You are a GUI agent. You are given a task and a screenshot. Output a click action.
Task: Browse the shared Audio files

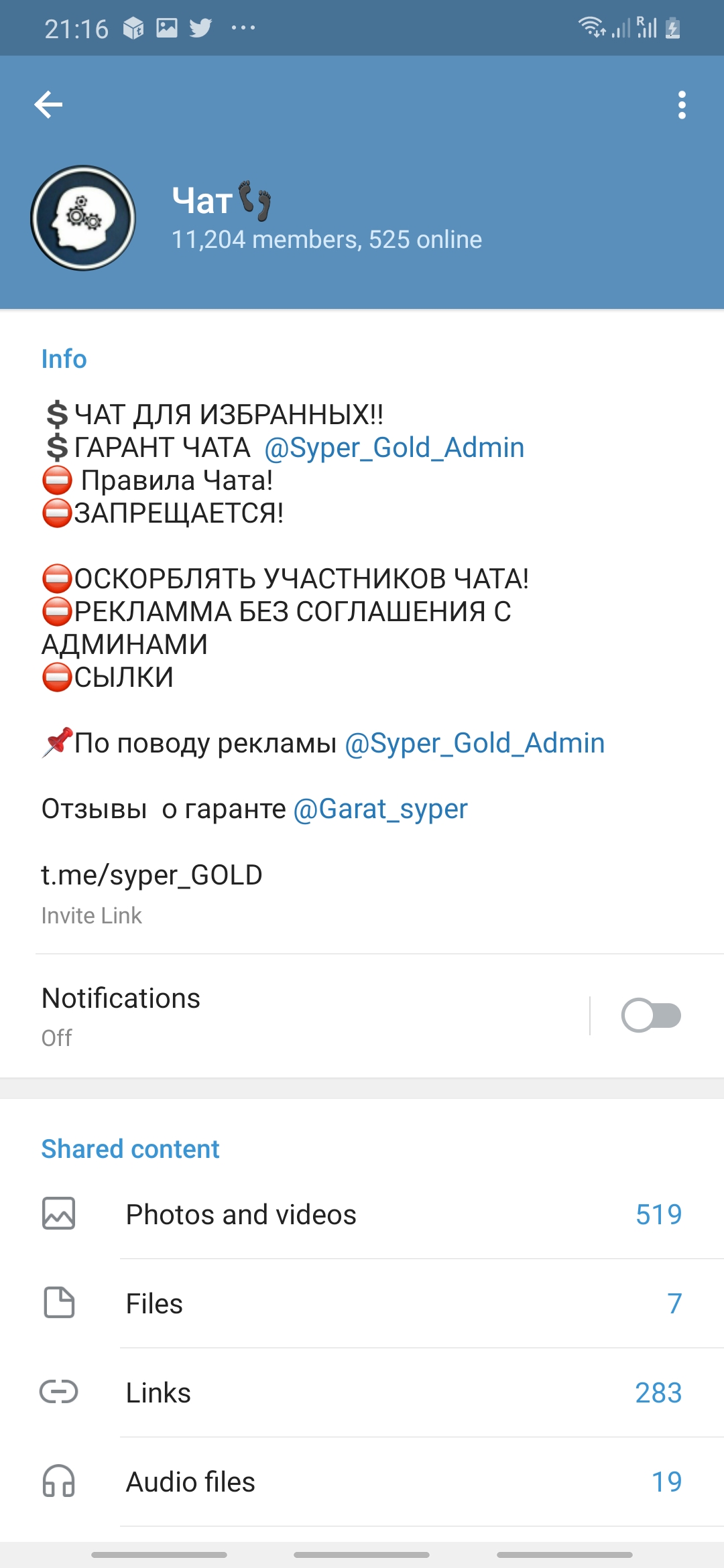point(362,1482)
